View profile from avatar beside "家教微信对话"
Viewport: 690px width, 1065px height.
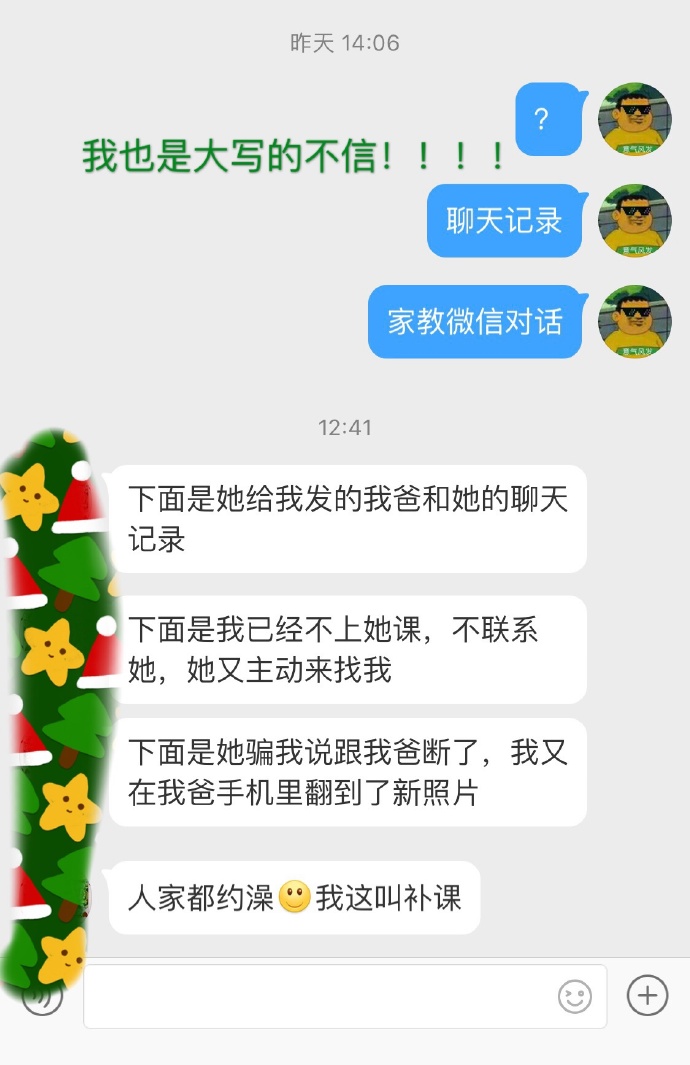634,322
